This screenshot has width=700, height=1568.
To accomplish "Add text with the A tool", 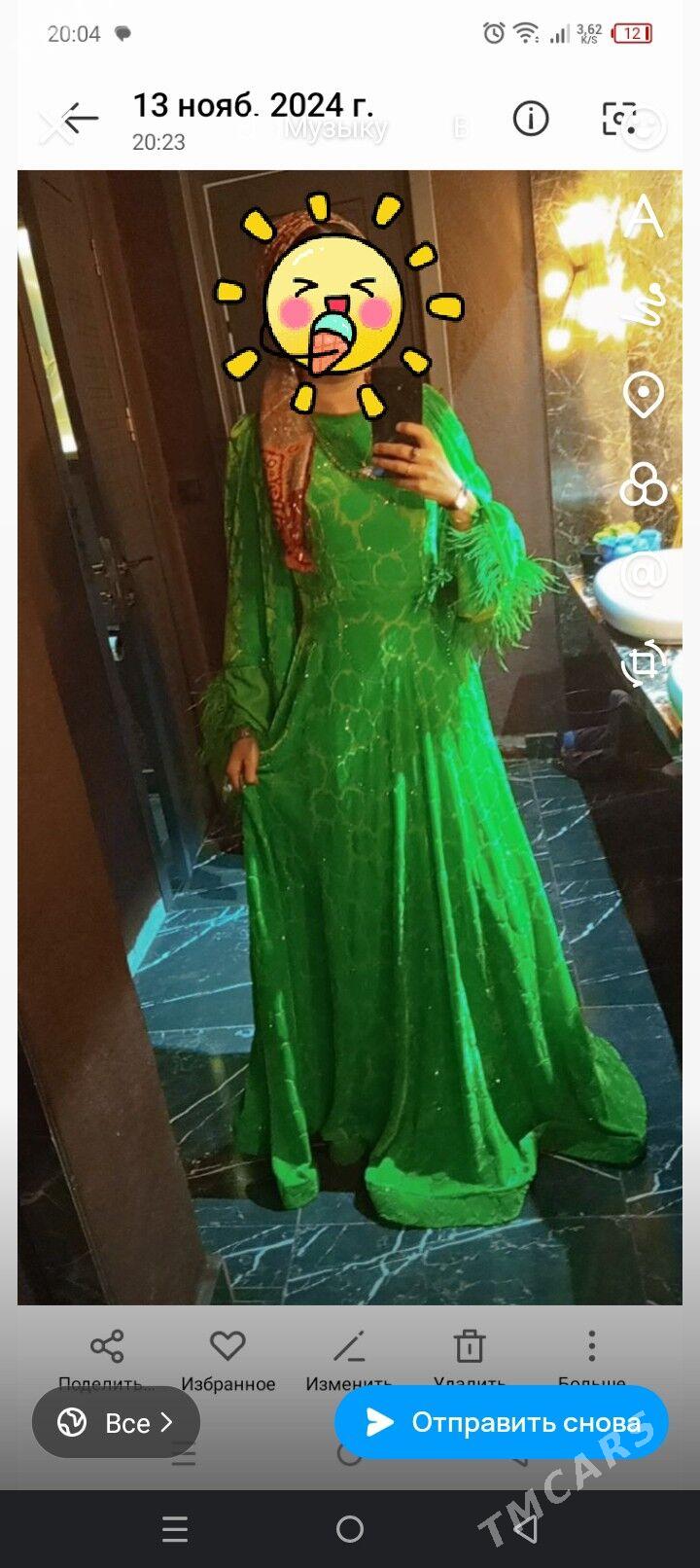I will pyautogui.click(x=643, y=217).
